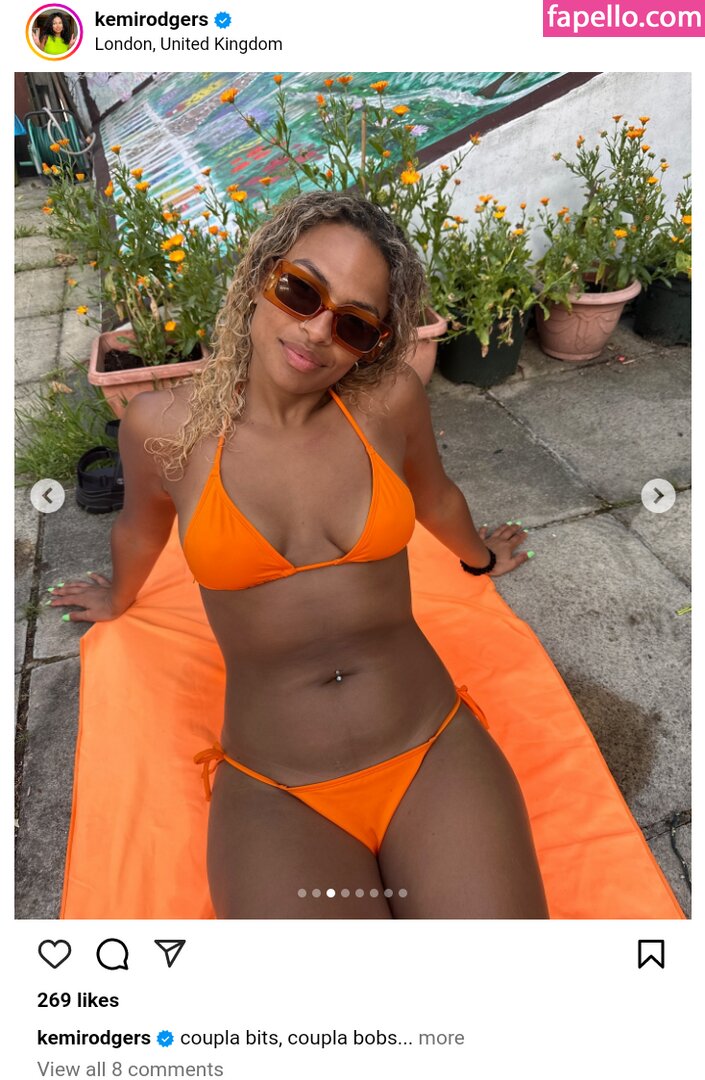Expand caption with more

coord(441,1037)
